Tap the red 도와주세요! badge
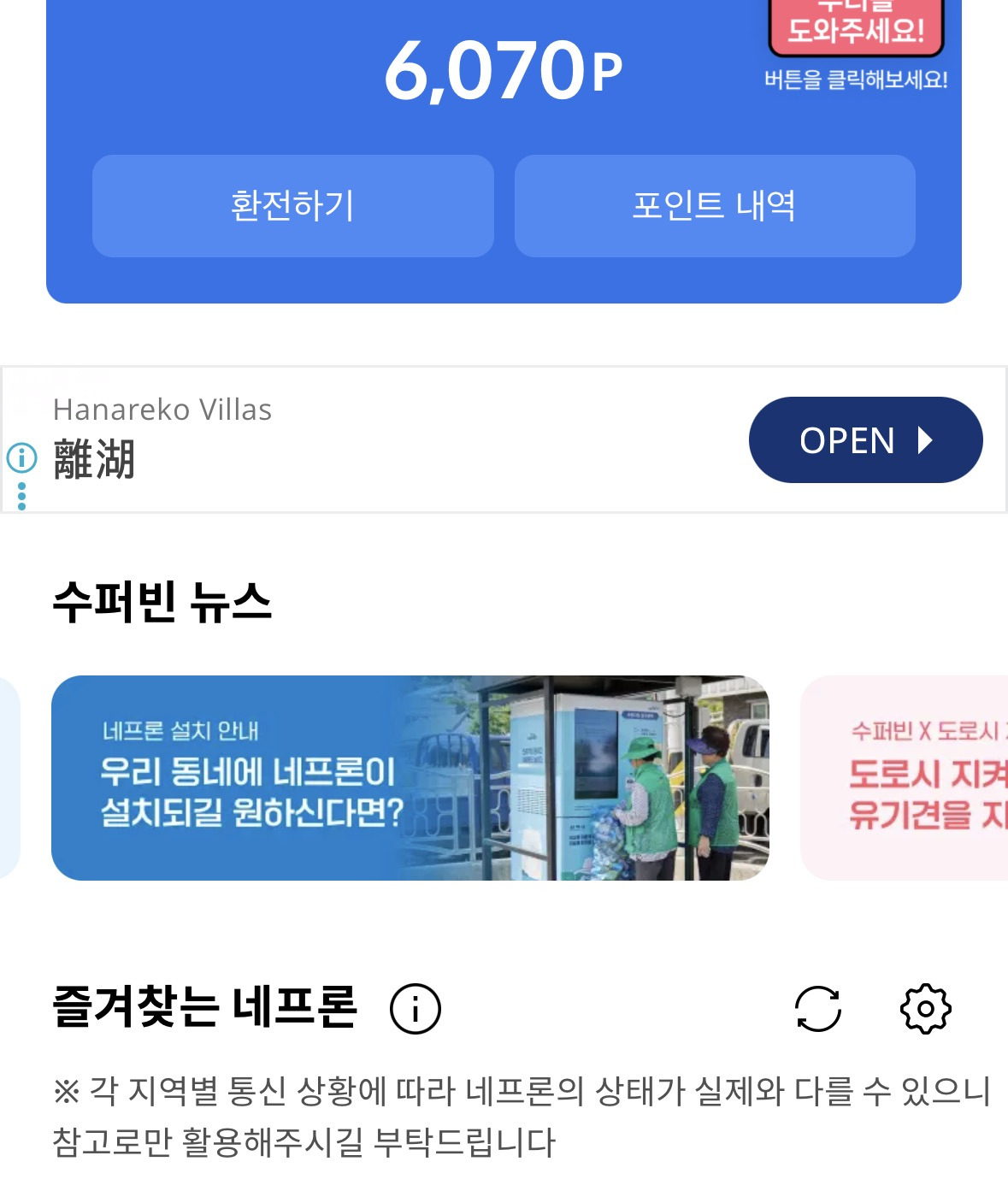The width and height of the screenshot is (1008, 1191). [x=856, y=26]
